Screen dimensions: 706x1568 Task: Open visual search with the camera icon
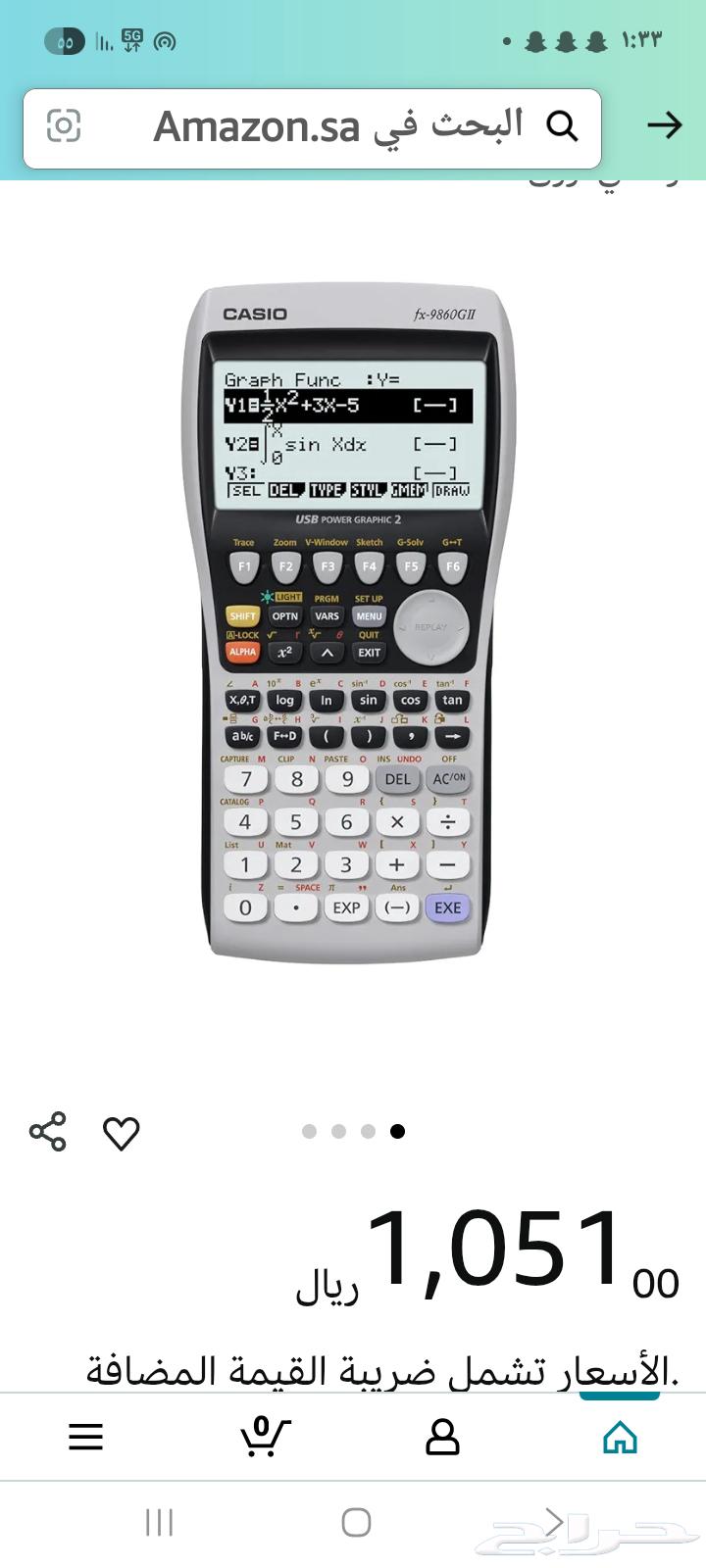(64, 126)
